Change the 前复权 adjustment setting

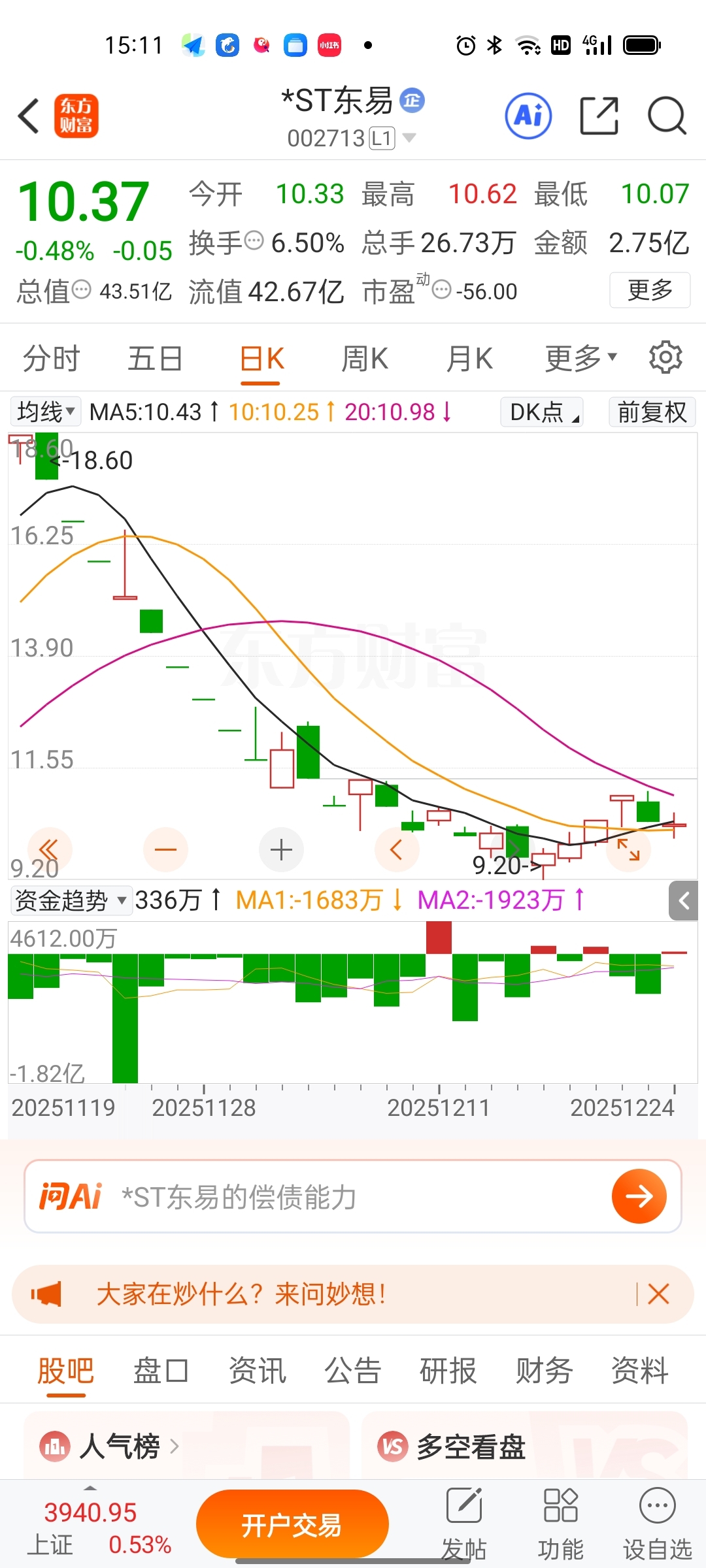pyautogui.click(x=652, y=412)
